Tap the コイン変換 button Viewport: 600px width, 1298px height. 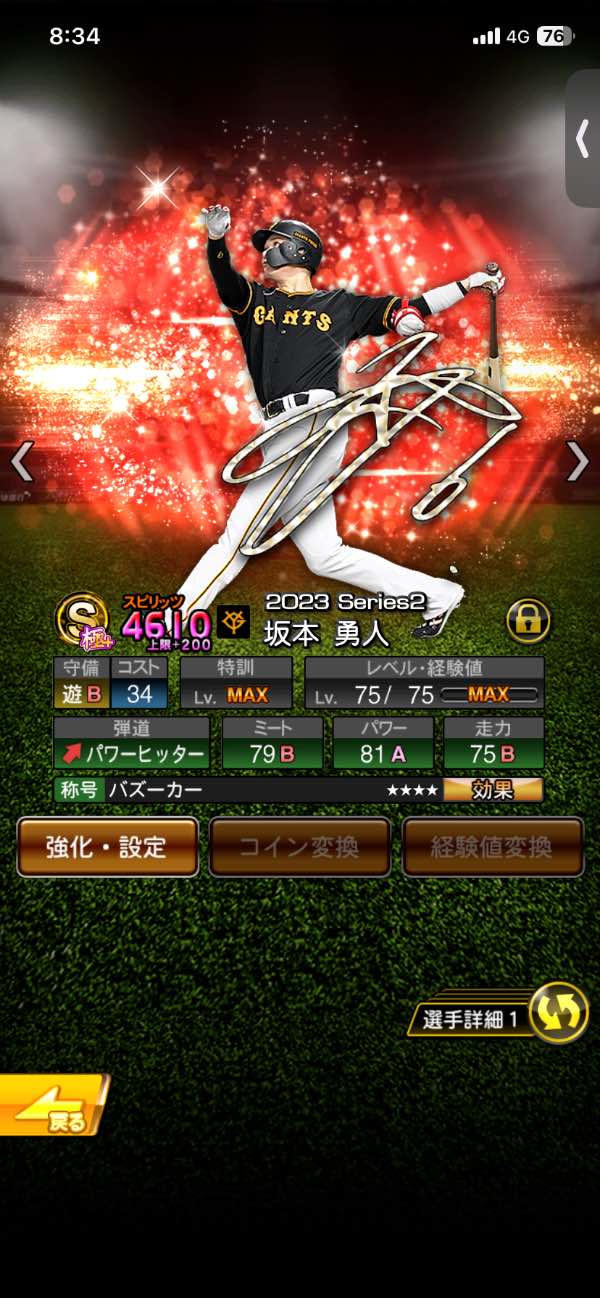pyautogui.click(x=299, y=847)
